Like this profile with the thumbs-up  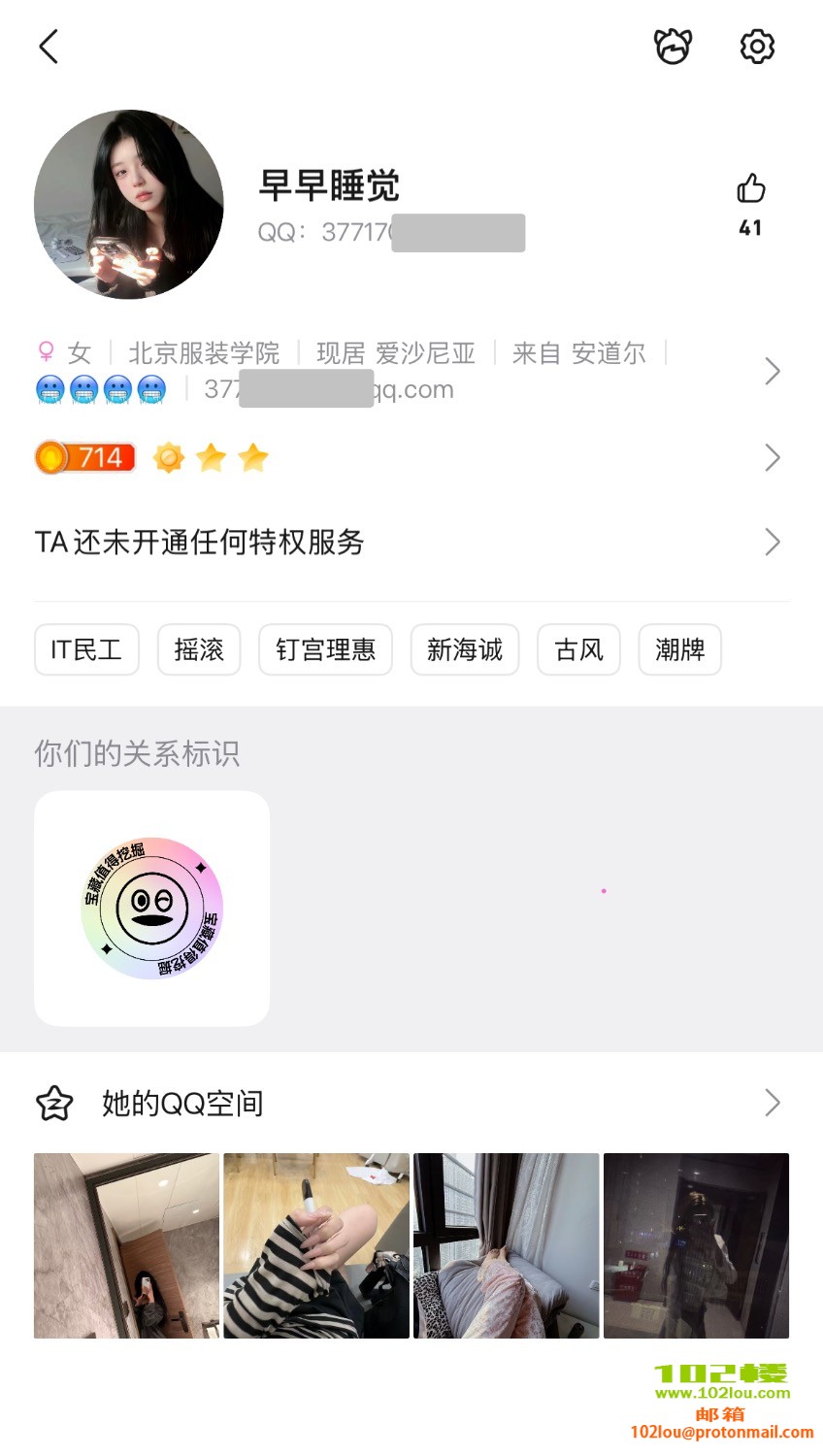750,189
